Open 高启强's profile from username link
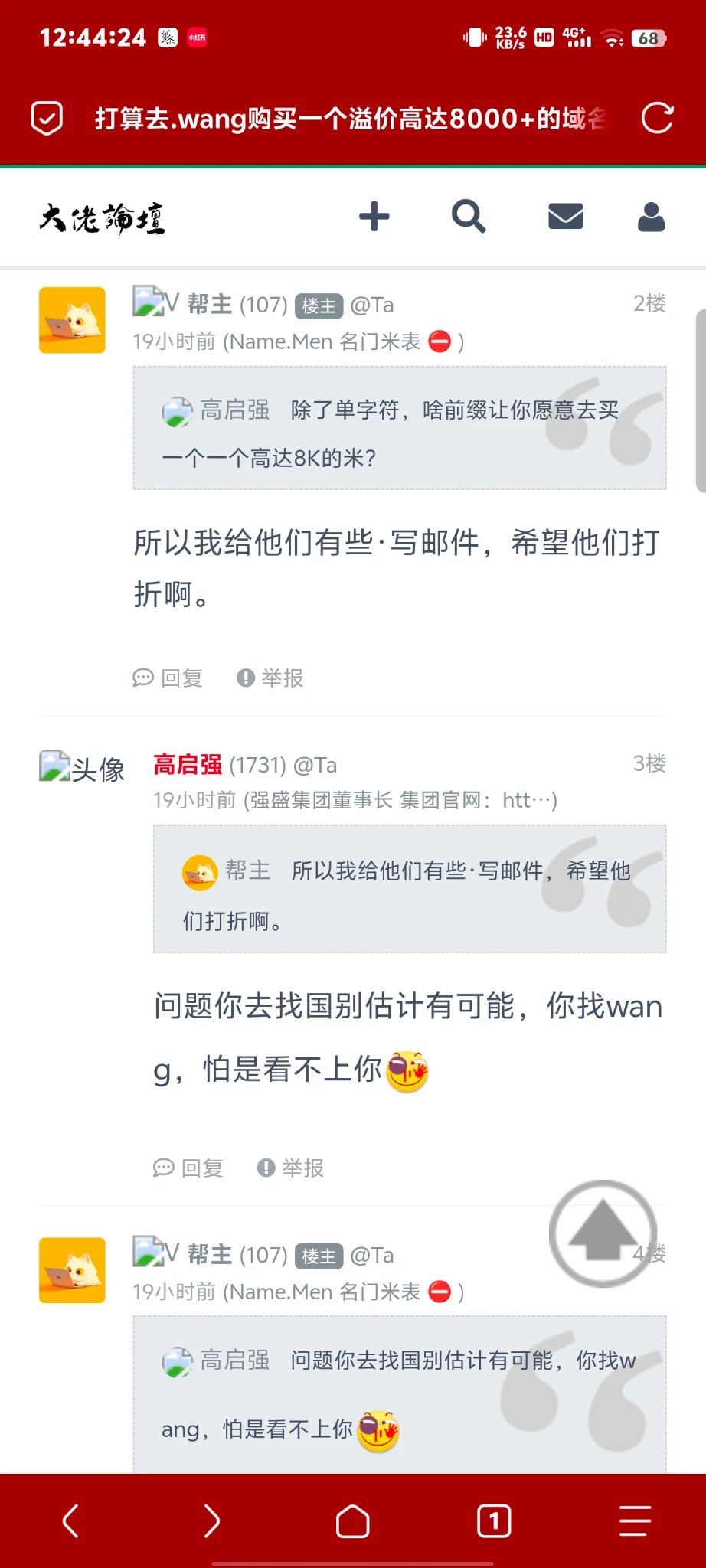 pyautogui.click(x=188, y=764)
